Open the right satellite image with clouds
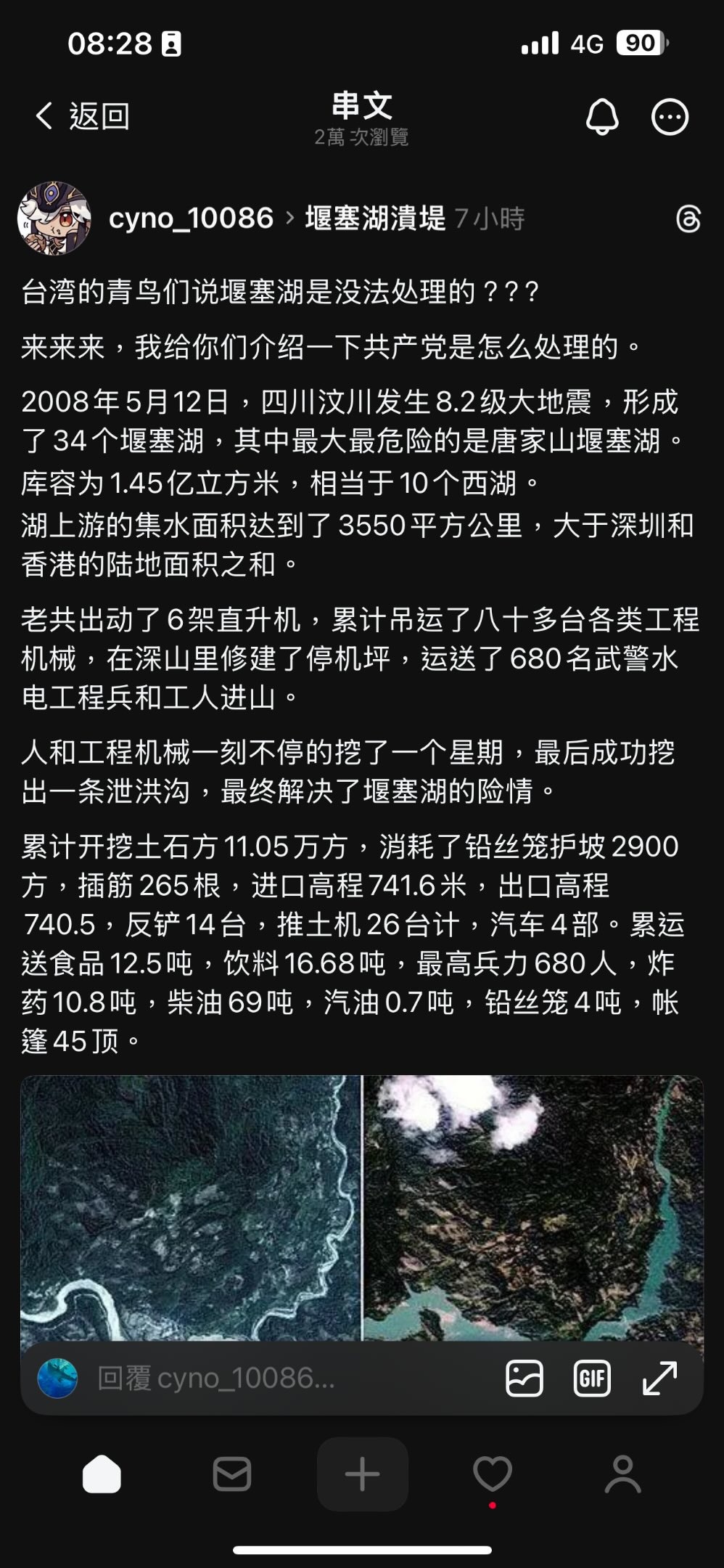724x1568 pixels. (533, 1205)
